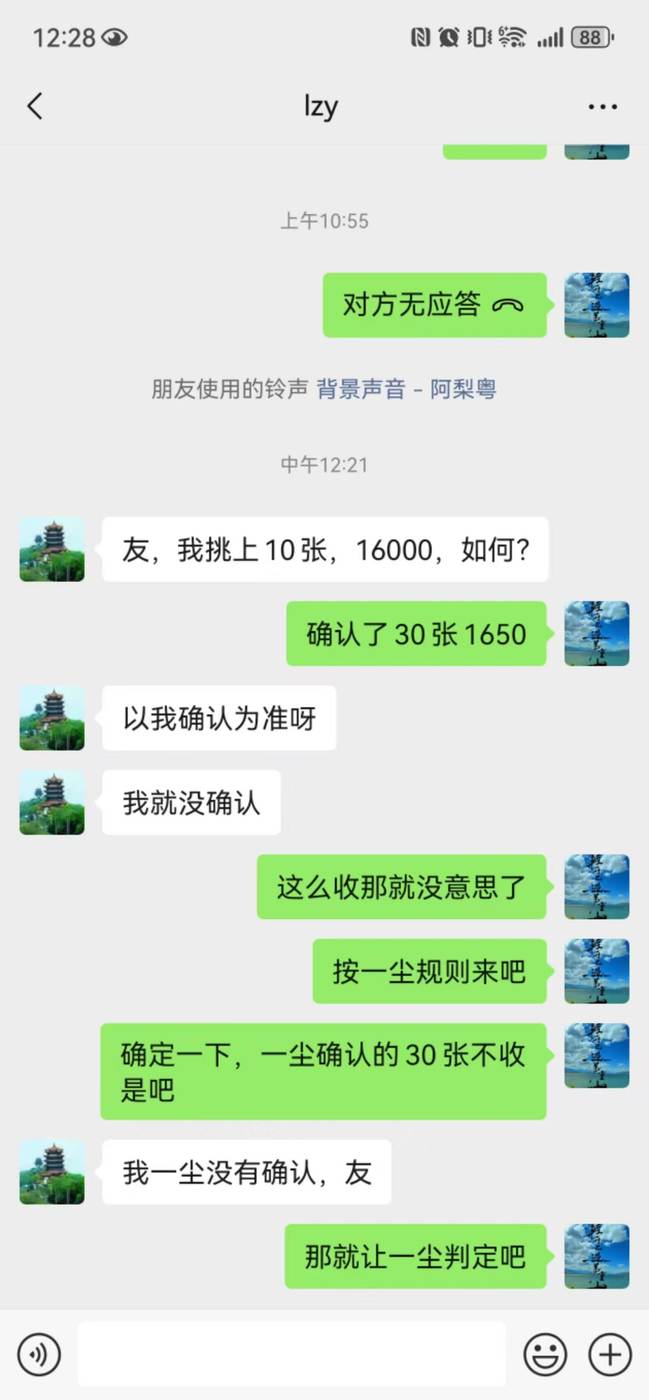Screen dimensions: 649x1400
Task: Open lzy's avatar beside 我就没确认
Action: (x=52, y=802)
